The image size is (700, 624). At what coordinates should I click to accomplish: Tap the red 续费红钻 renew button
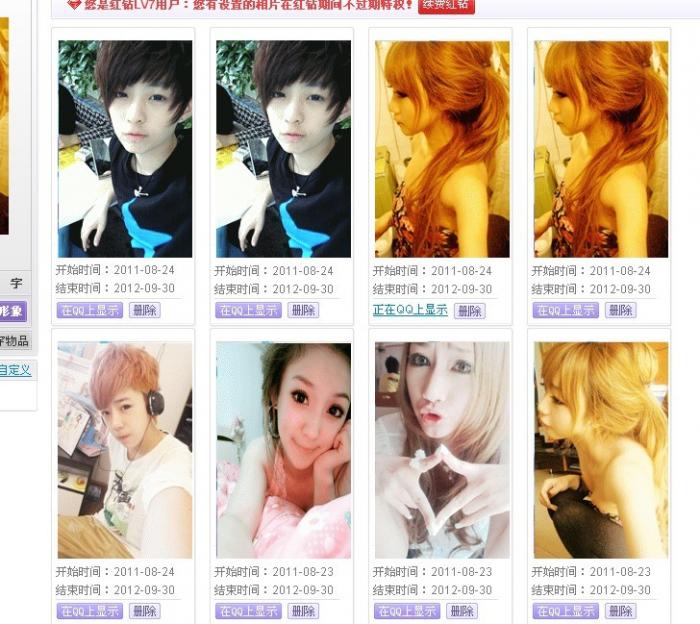click(x=446, y=5)
